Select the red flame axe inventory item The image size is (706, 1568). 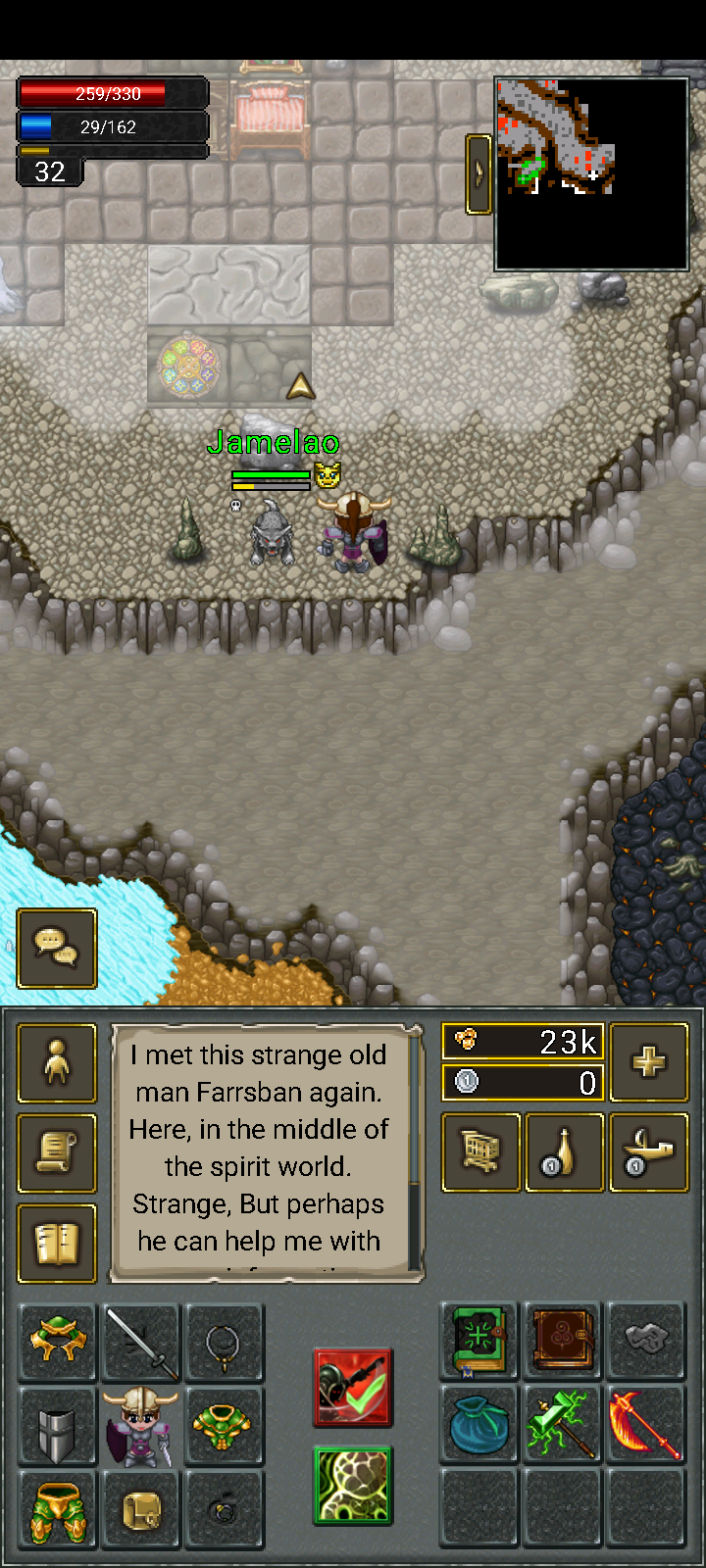pyautogui.click(x=646, y=1425)
